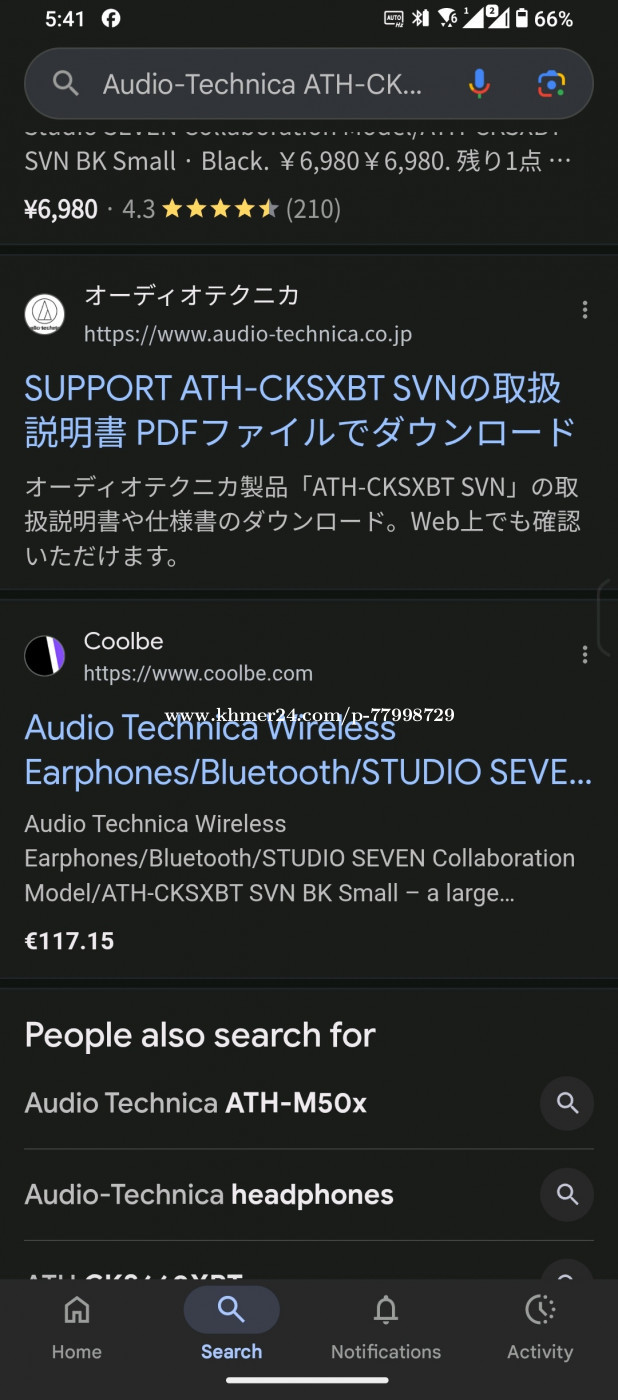Open overflow menu for Coolbe result
The width and height of the screenshot is (618, 1400).
[585, 654]
